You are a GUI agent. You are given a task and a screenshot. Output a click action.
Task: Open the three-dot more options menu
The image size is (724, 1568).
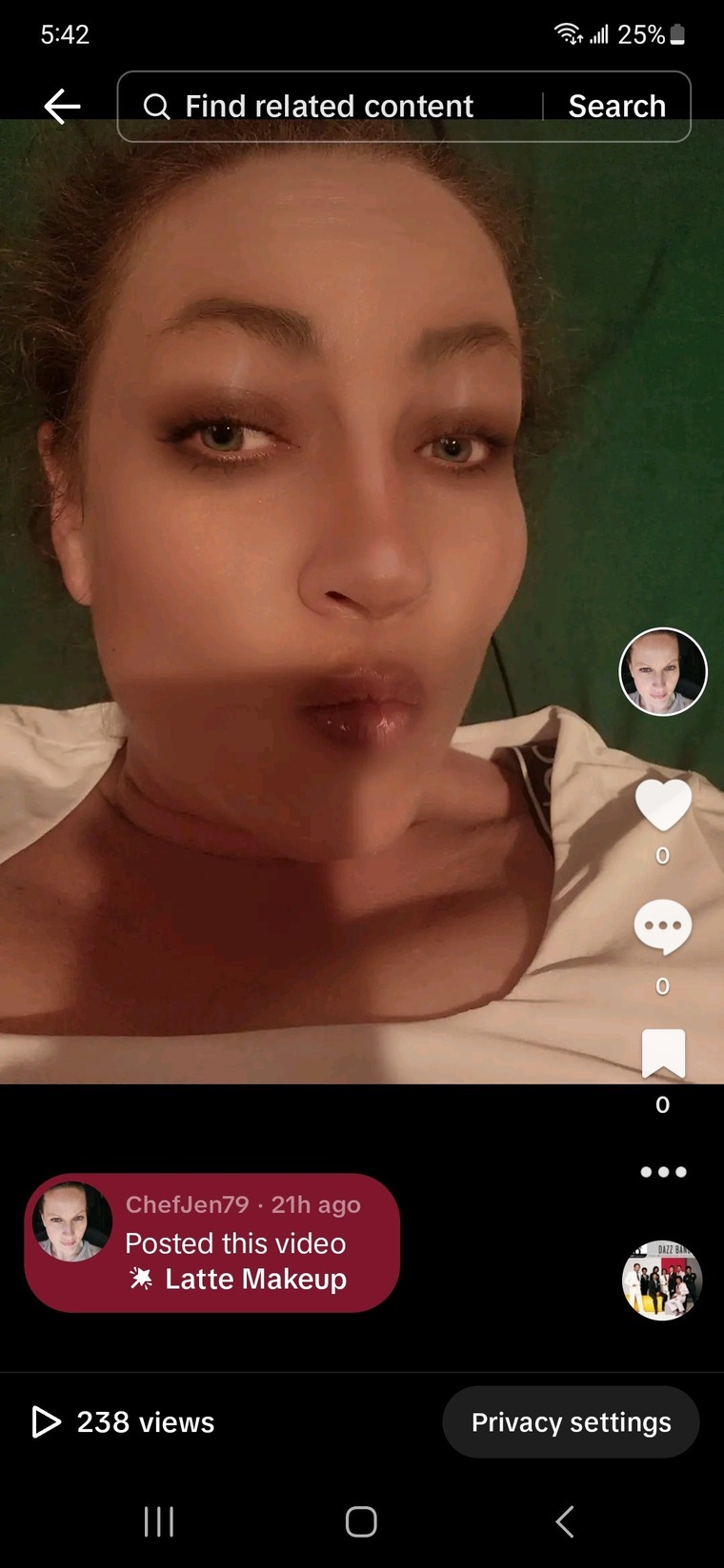coord(663,1172)
